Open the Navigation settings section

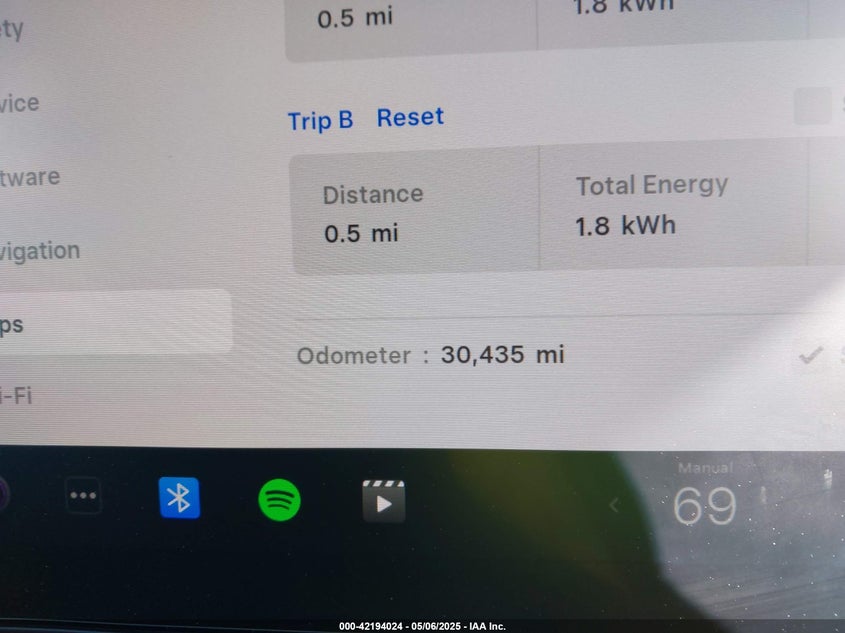[38, 251]
